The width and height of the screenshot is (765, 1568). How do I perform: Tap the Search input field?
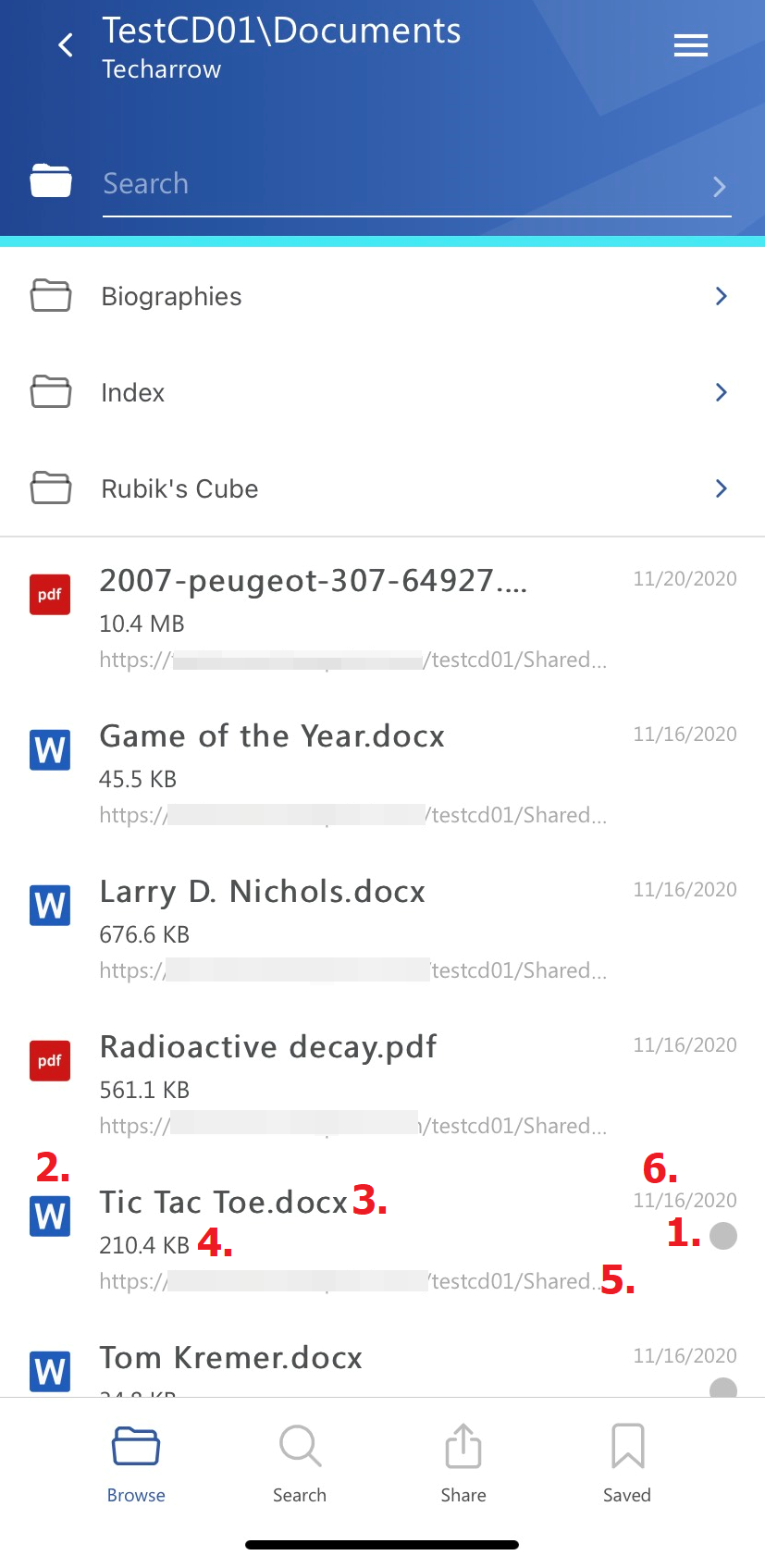coord(398,184)
